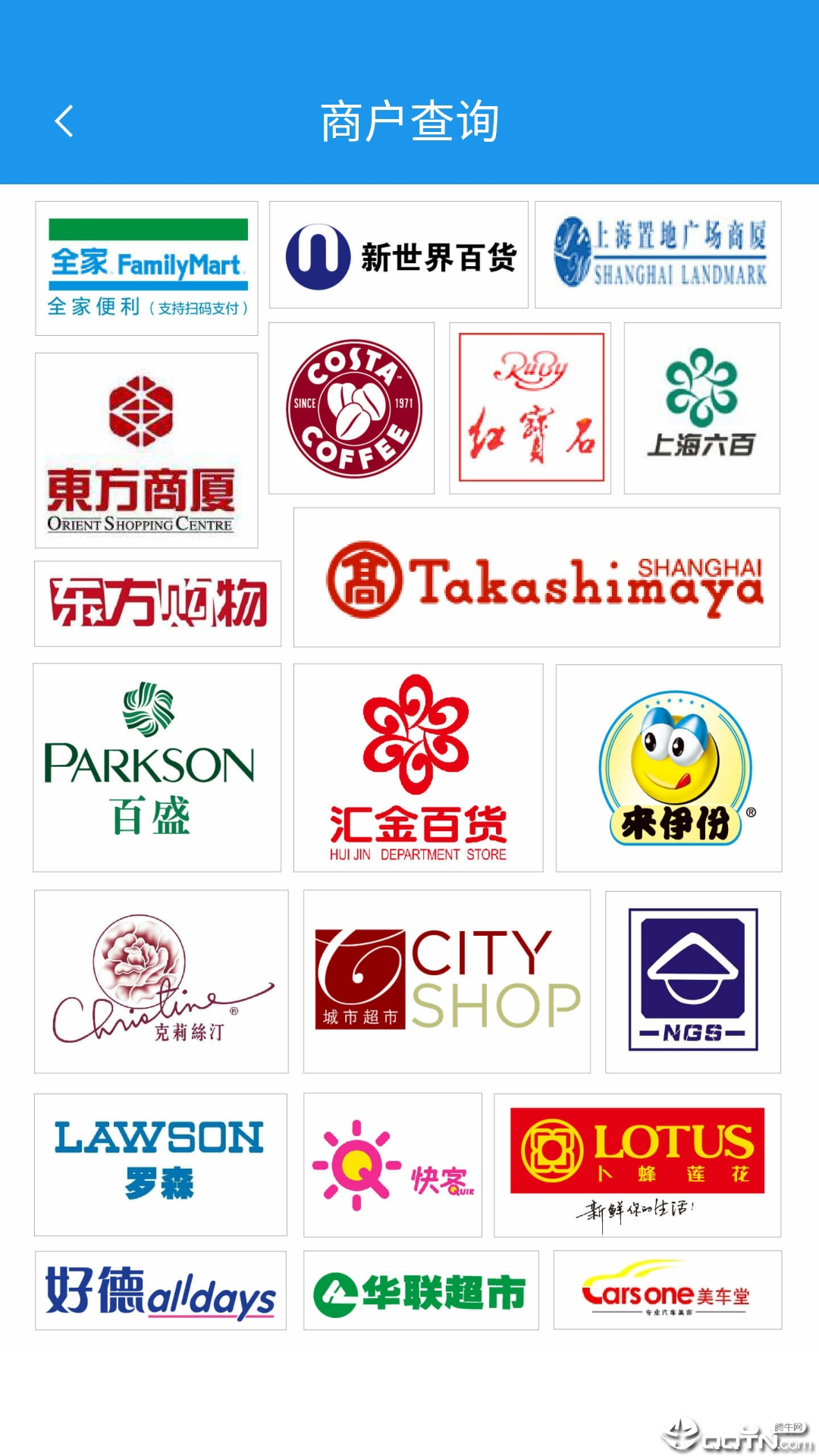Select Parkson 百盛 merchant
The height and width of the screenshot is (1456, 819).
157,767
